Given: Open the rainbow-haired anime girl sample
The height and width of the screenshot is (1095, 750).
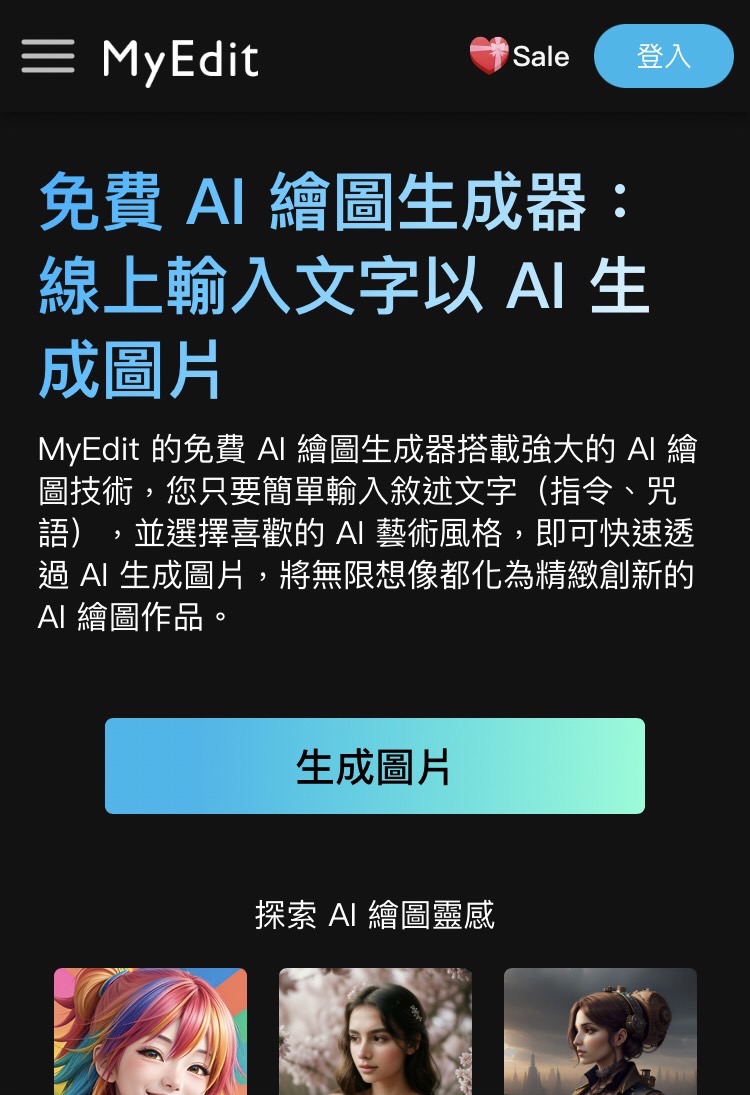Looking at the screenshot, I should point(150,1030).
